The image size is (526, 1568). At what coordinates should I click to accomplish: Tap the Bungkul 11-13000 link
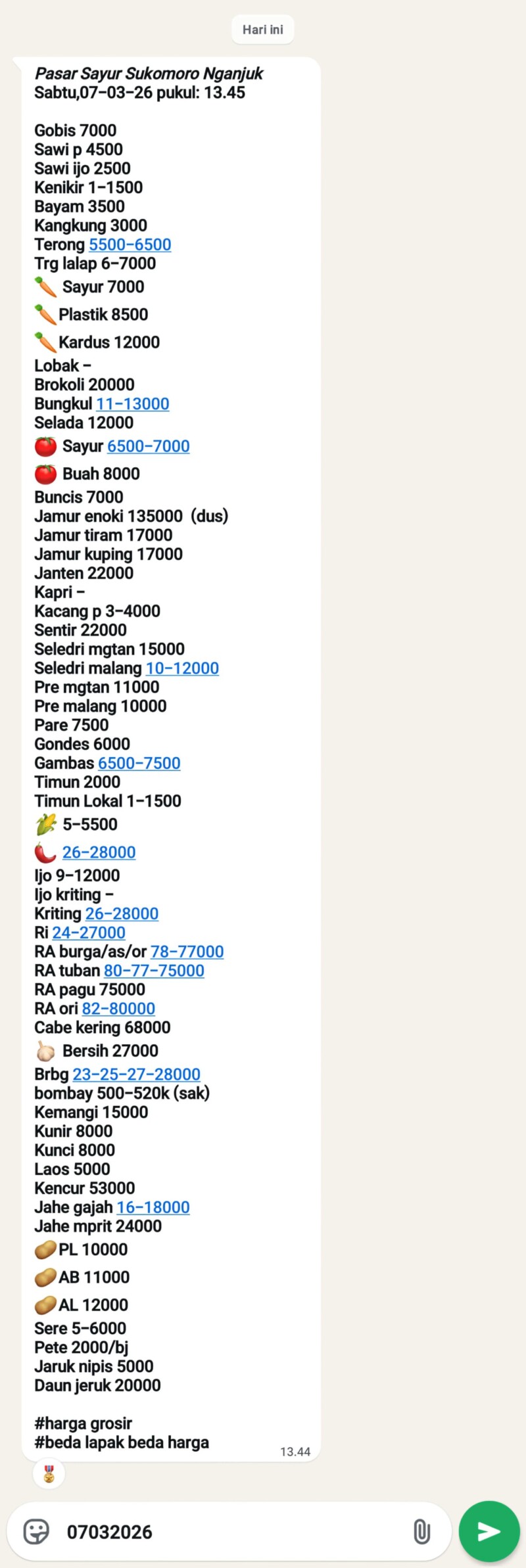click(x=133, y=404)
